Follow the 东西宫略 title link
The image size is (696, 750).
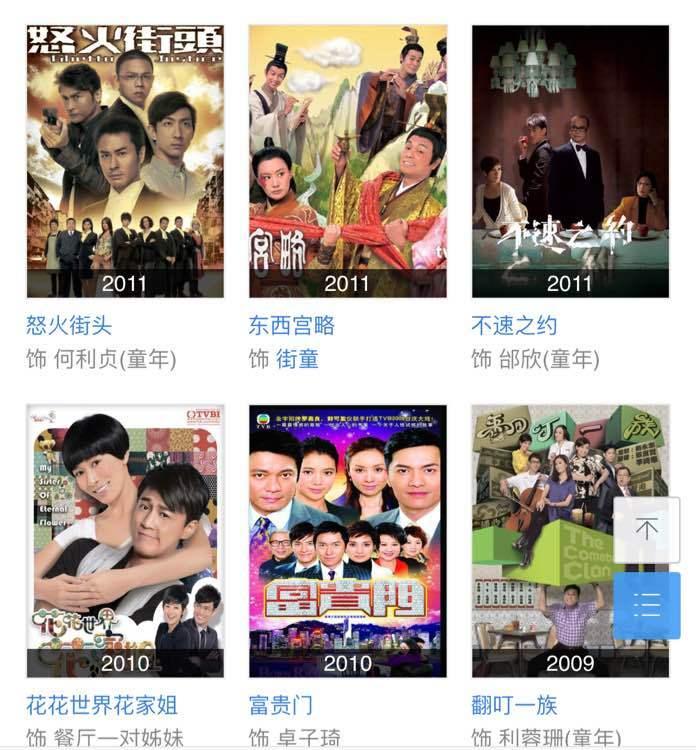(x=291, y=325)
